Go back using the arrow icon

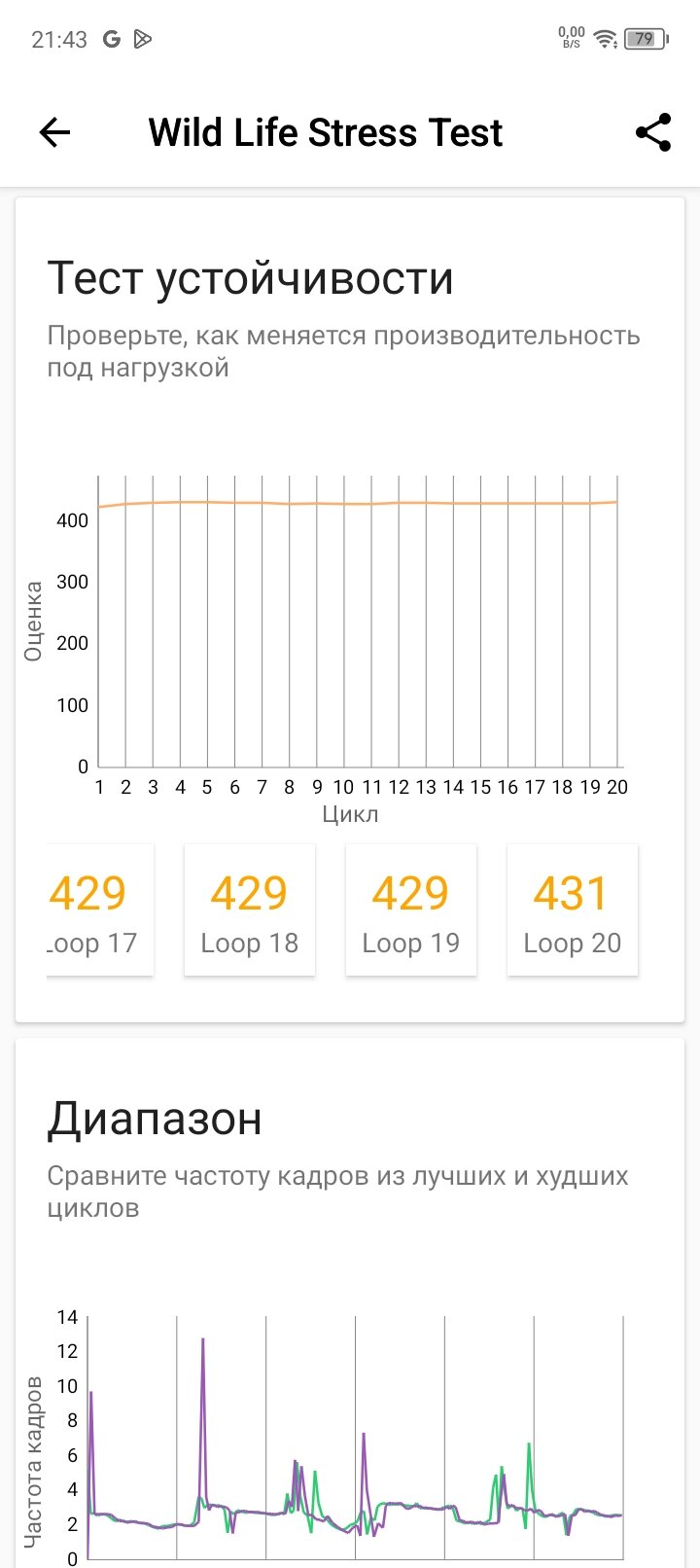[x=55, y=132]
